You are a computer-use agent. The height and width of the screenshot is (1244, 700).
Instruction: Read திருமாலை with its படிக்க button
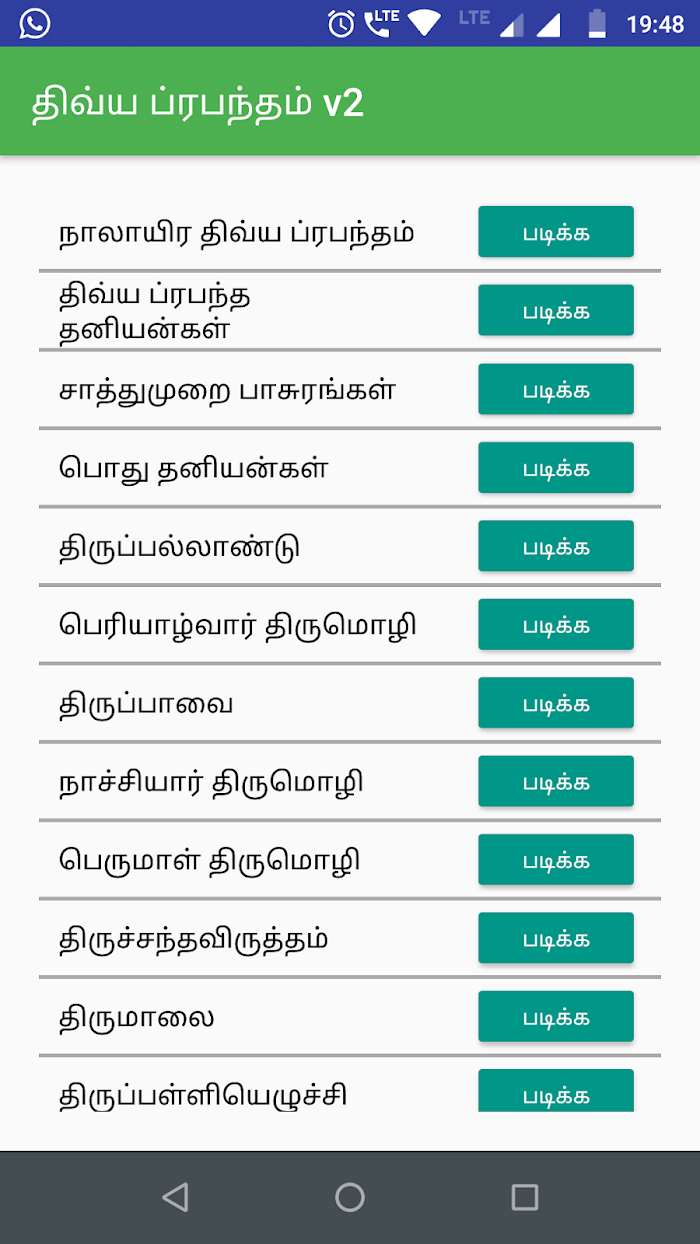click(556, 1017)
